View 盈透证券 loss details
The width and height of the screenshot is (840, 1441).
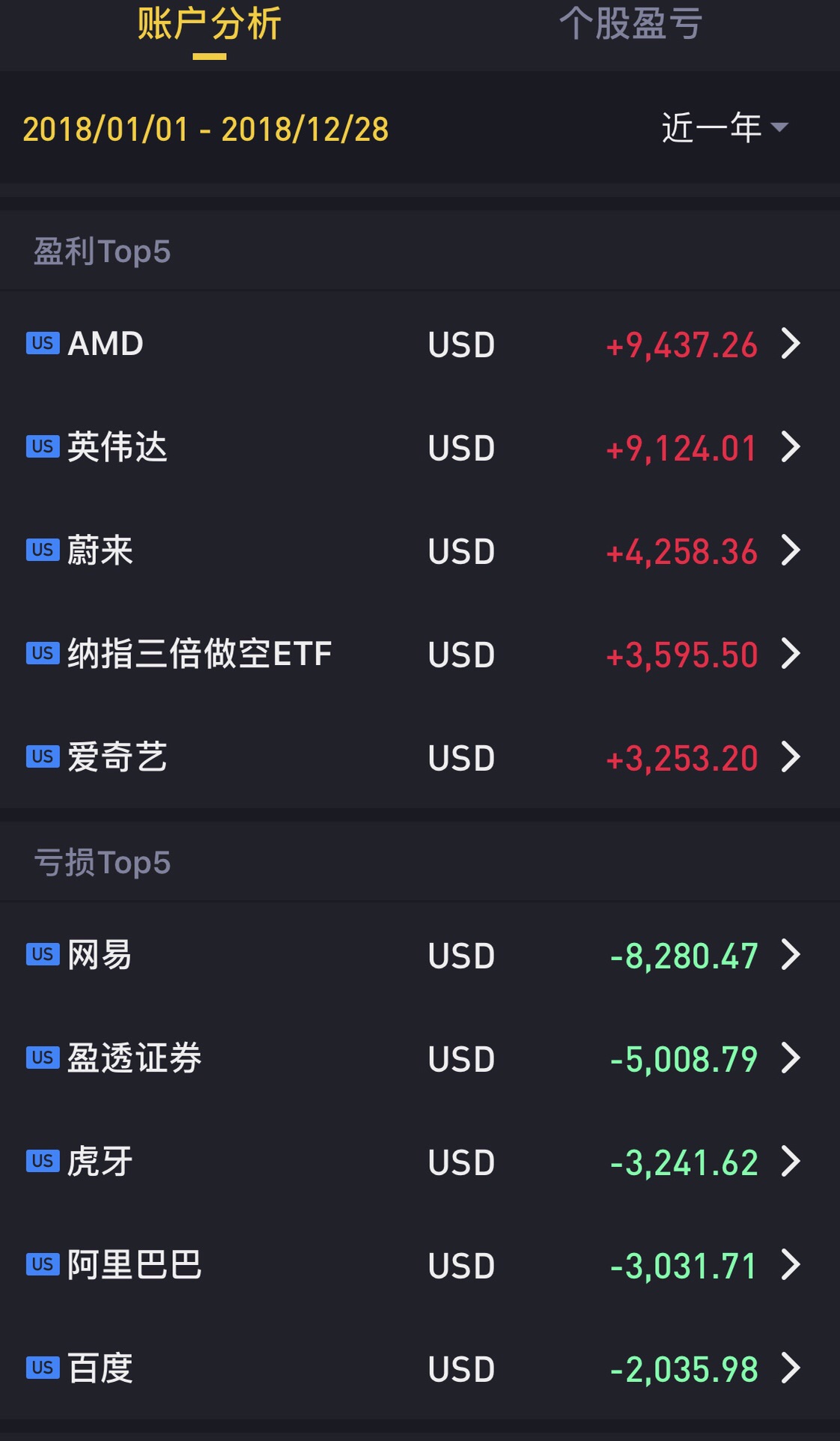tap(420, 1058)
